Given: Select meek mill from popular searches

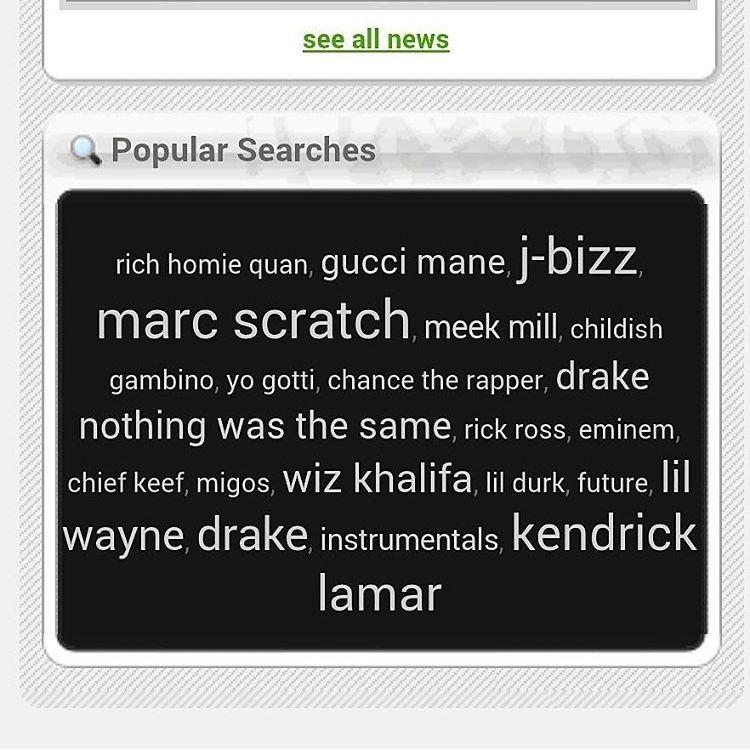Looking at the screenshot, I should coord(490,328).
